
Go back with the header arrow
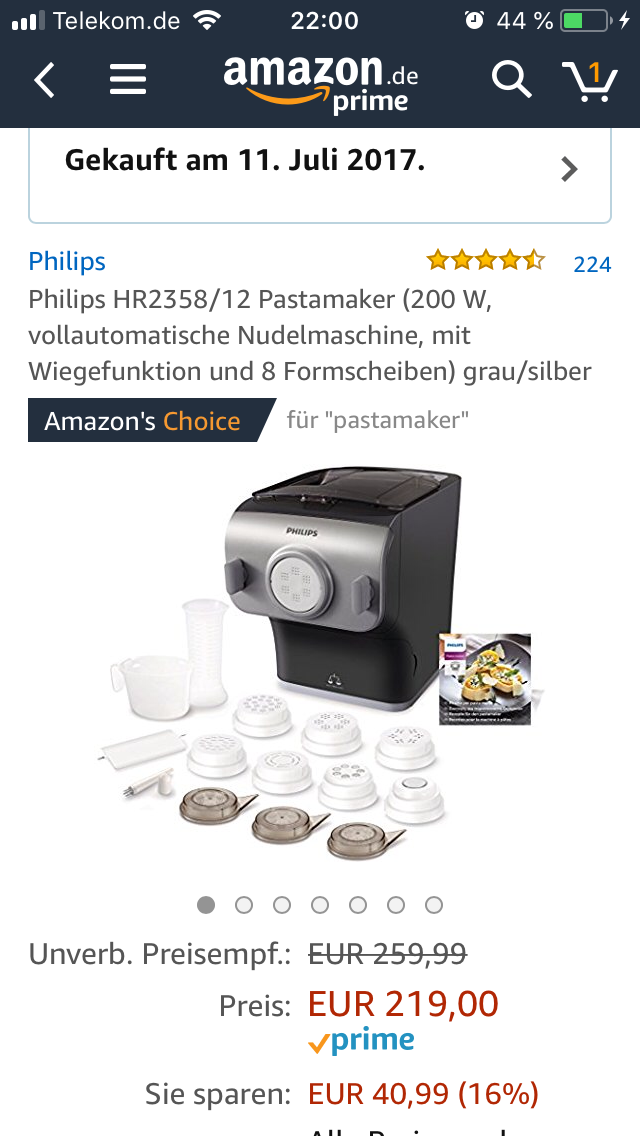tap(45, 80)
